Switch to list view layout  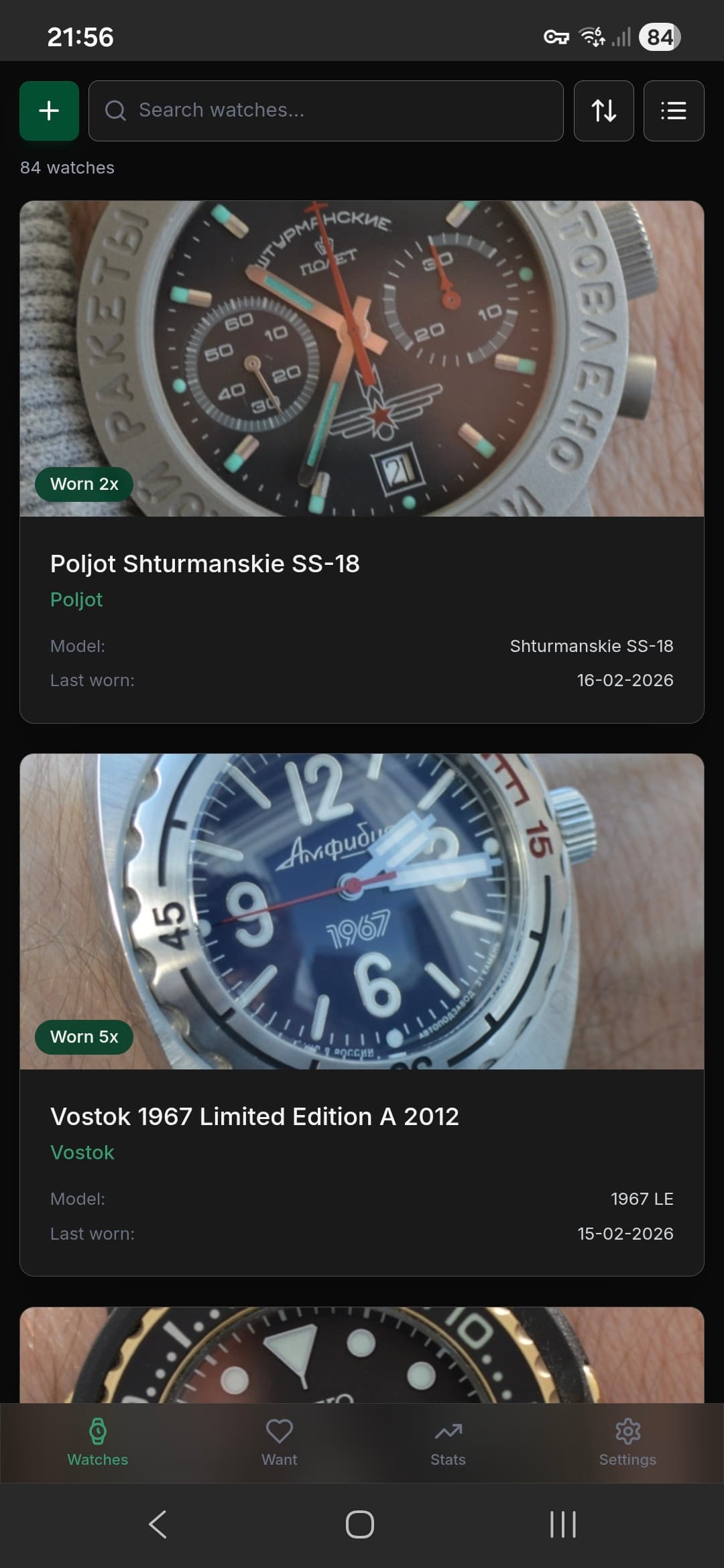(673, 111)
